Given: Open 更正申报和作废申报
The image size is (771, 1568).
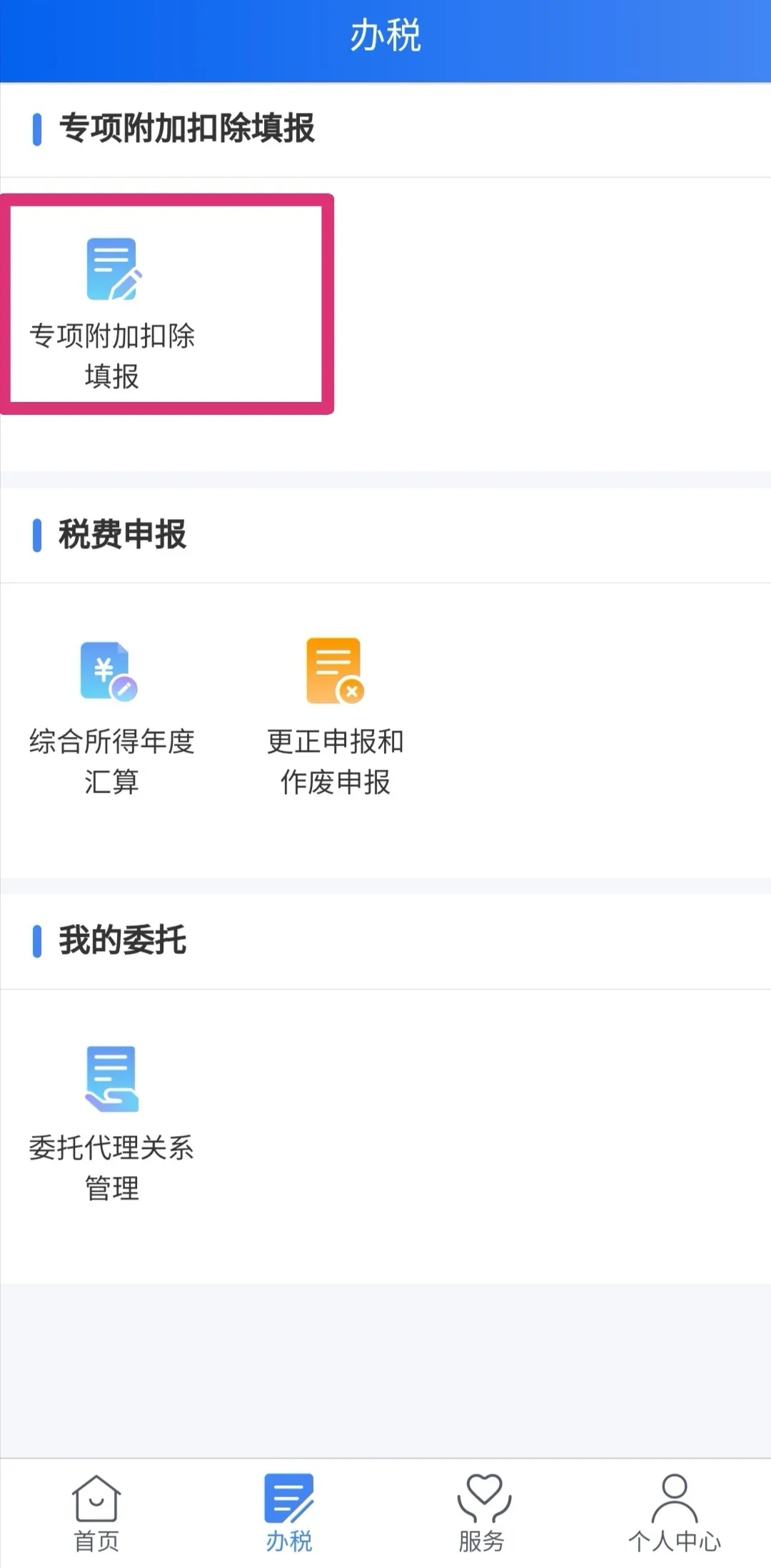Looking at the screenshot, I should [335, 714].
